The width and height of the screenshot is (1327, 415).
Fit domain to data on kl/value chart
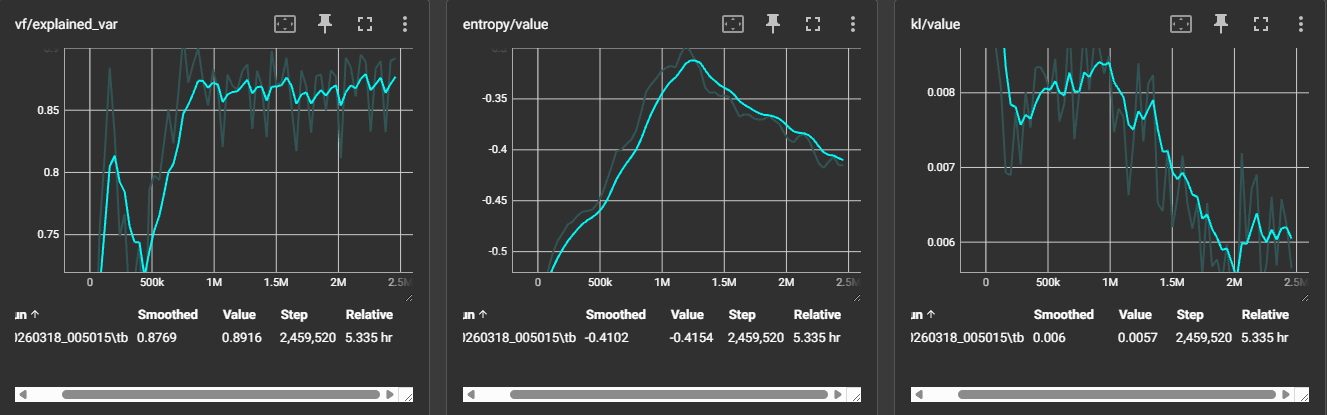1180,24
